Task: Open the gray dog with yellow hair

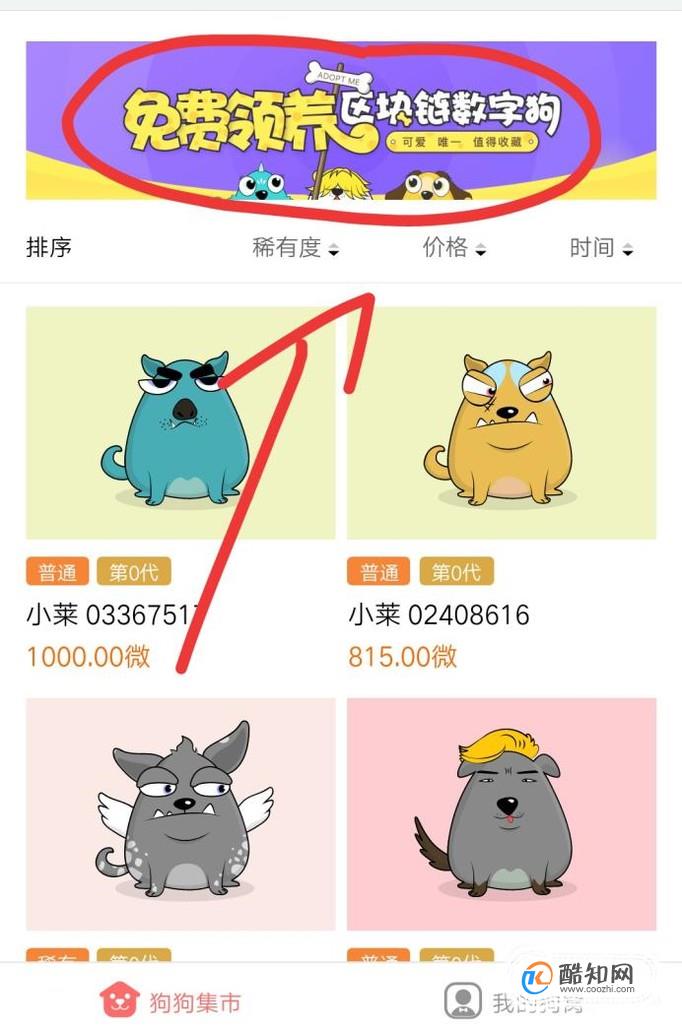Action: click(x=501, y=814)
